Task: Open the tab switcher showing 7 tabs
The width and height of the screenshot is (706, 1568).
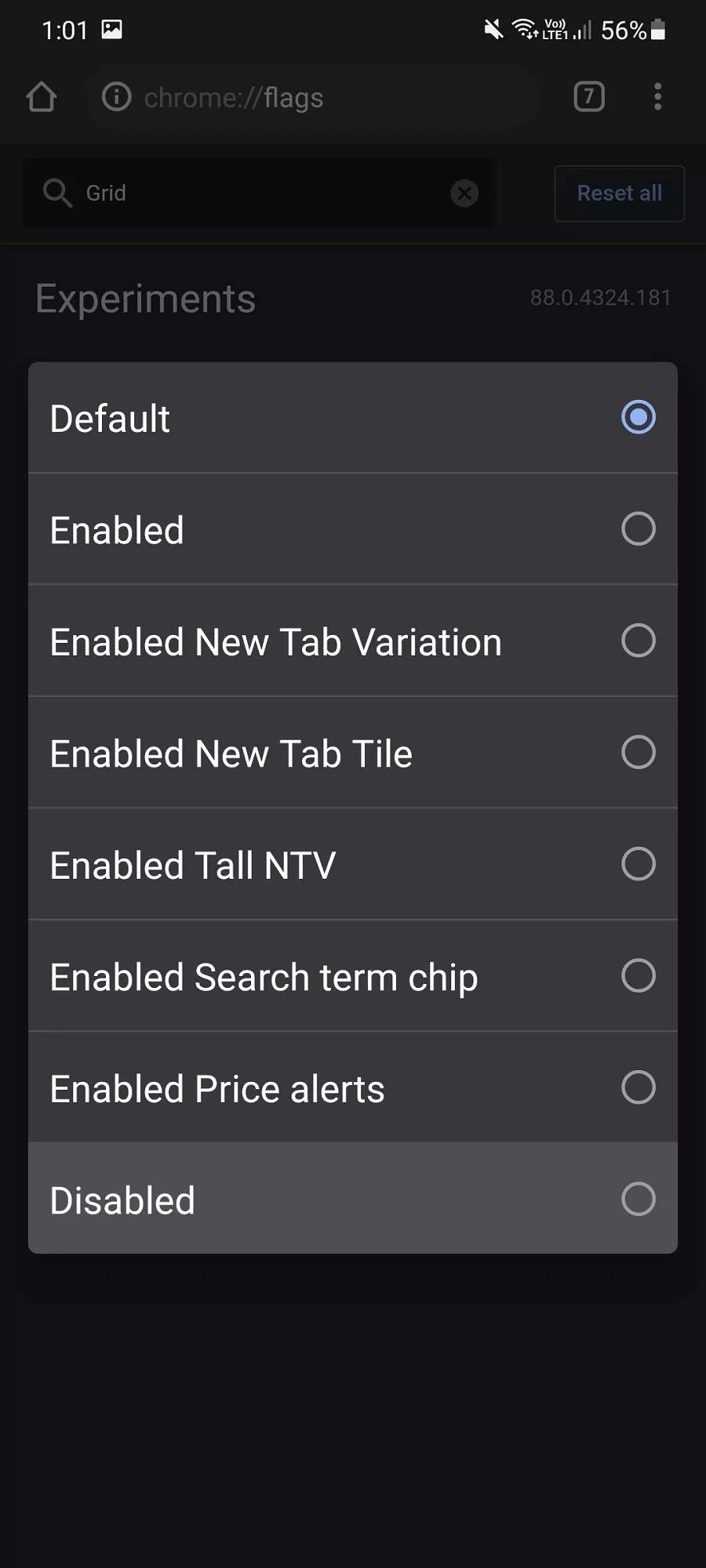Action: tap(589, 96)
